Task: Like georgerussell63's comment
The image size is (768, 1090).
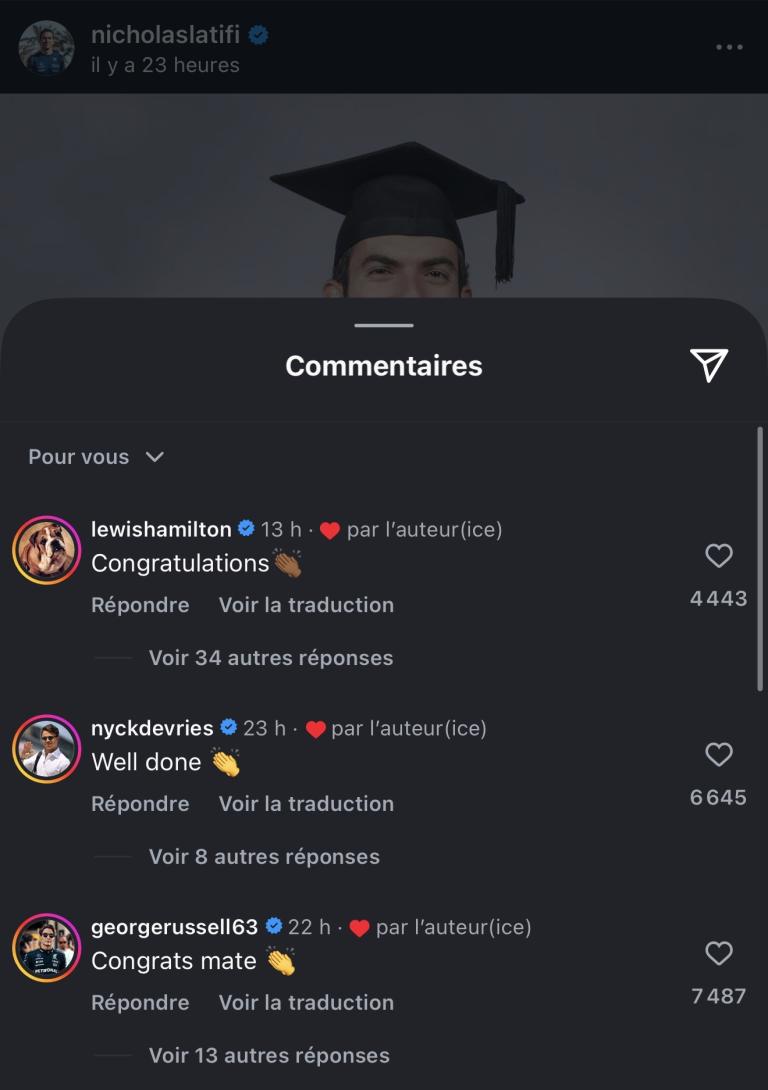Action: pos(718,954)
